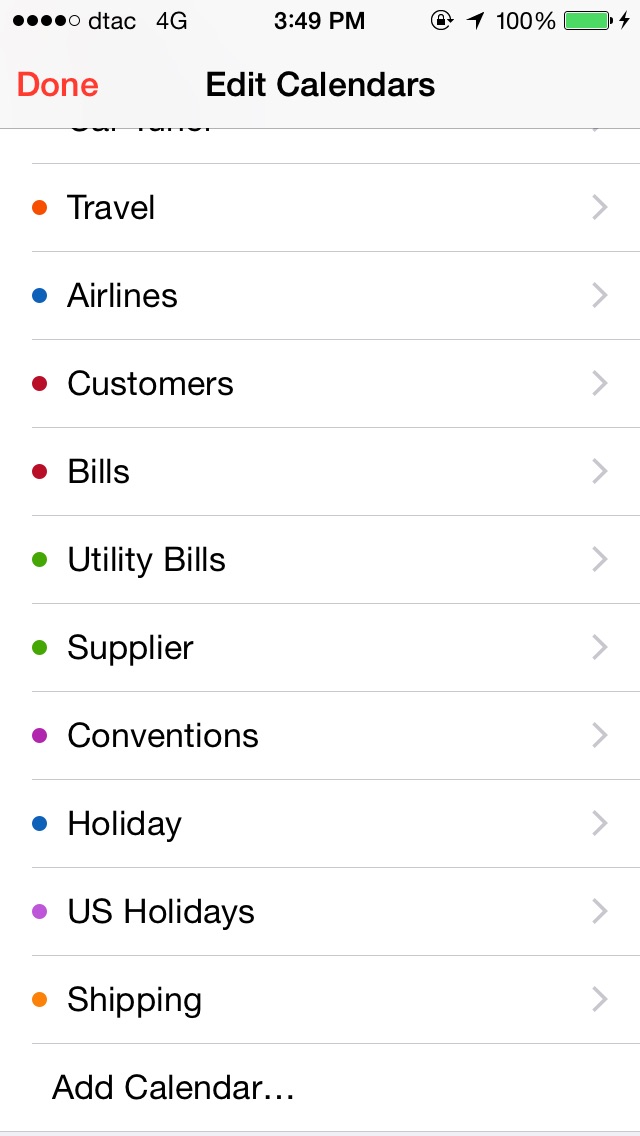
Task: Open the Bills calendar details
Action: point(320,472)
